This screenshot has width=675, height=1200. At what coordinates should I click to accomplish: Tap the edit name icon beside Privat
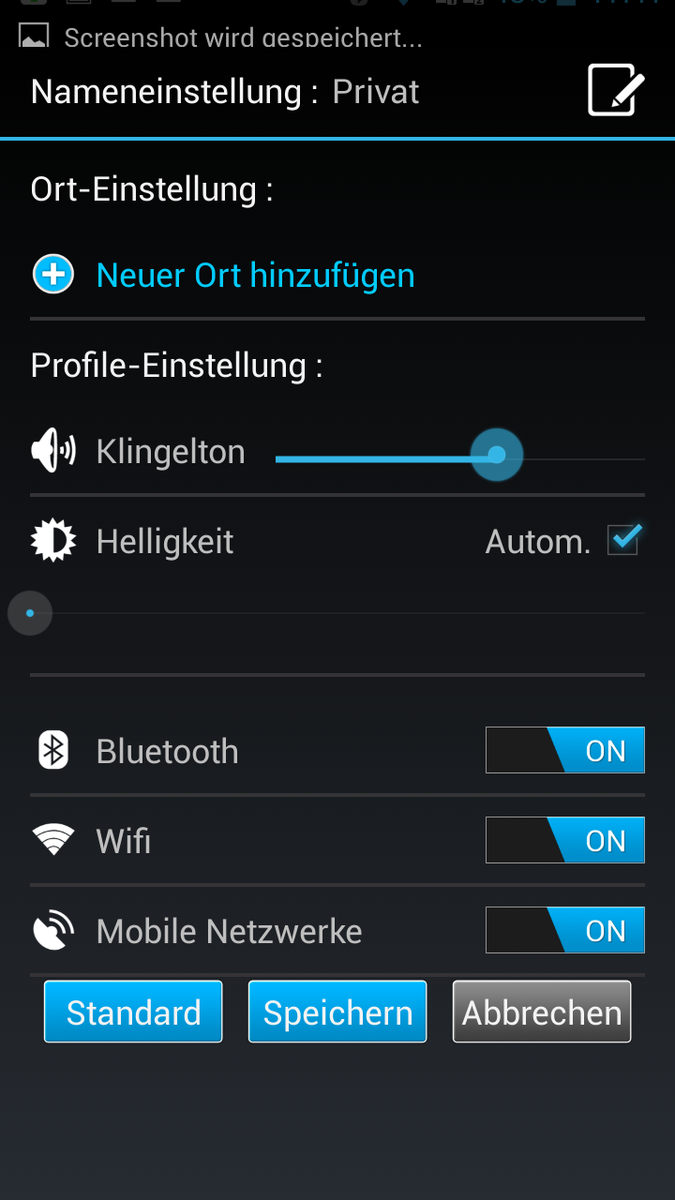click(615, 91)
